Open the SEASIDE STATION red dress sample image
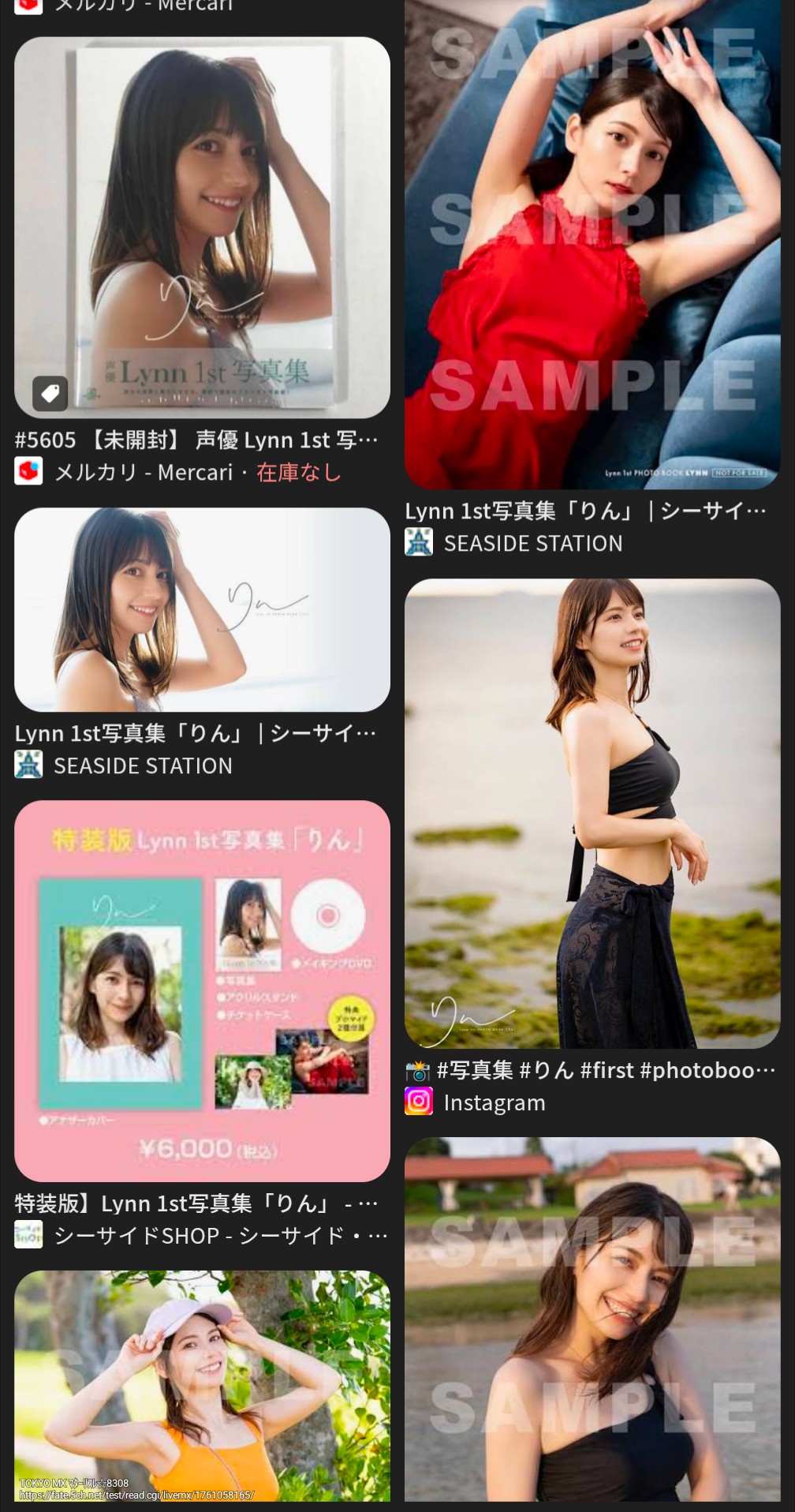Image resolution: width=795 pixels, height=1512 pixels. tap(592, 245)
